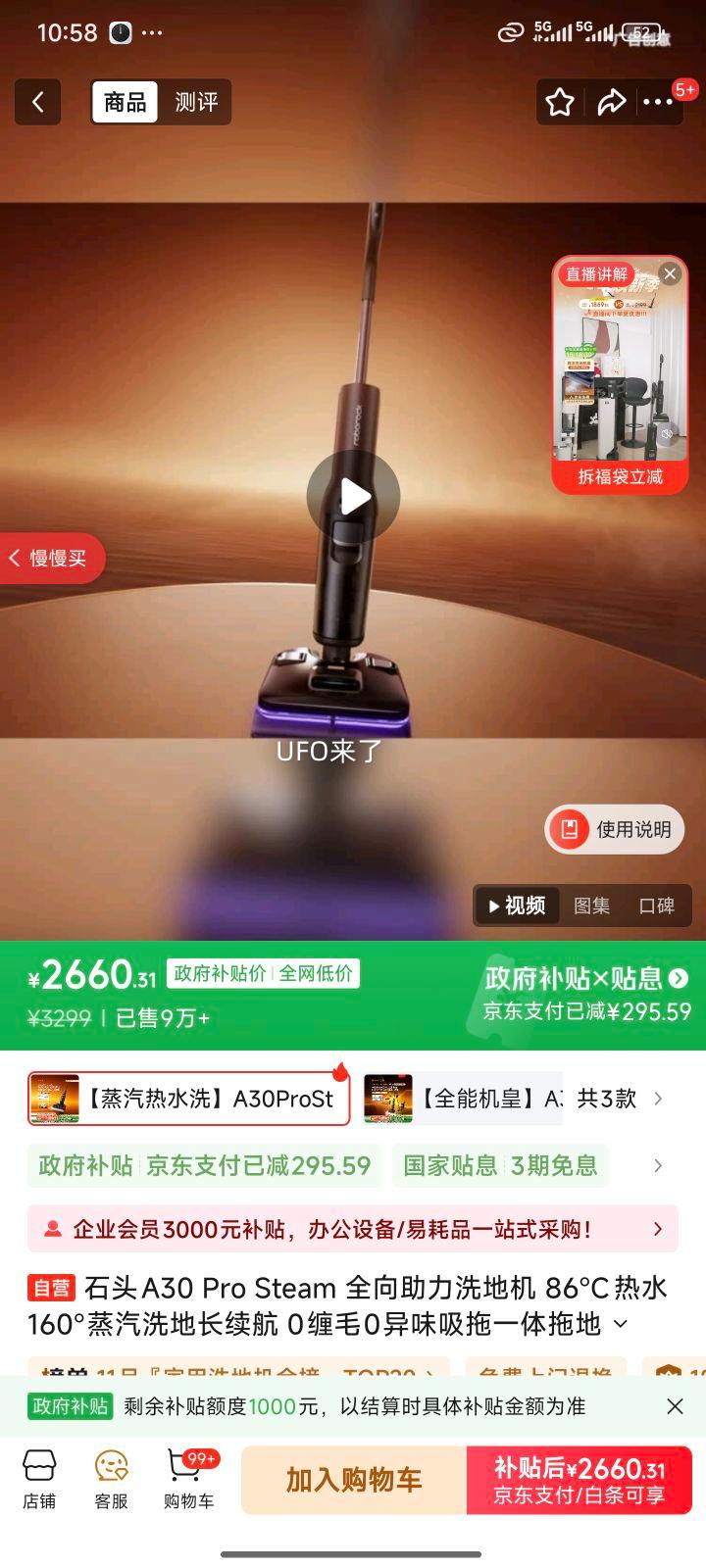Screen dimensions: 706x1568
Task: Tap 拆福袋立减 in the live popup
Action: (x=622, y=477)
